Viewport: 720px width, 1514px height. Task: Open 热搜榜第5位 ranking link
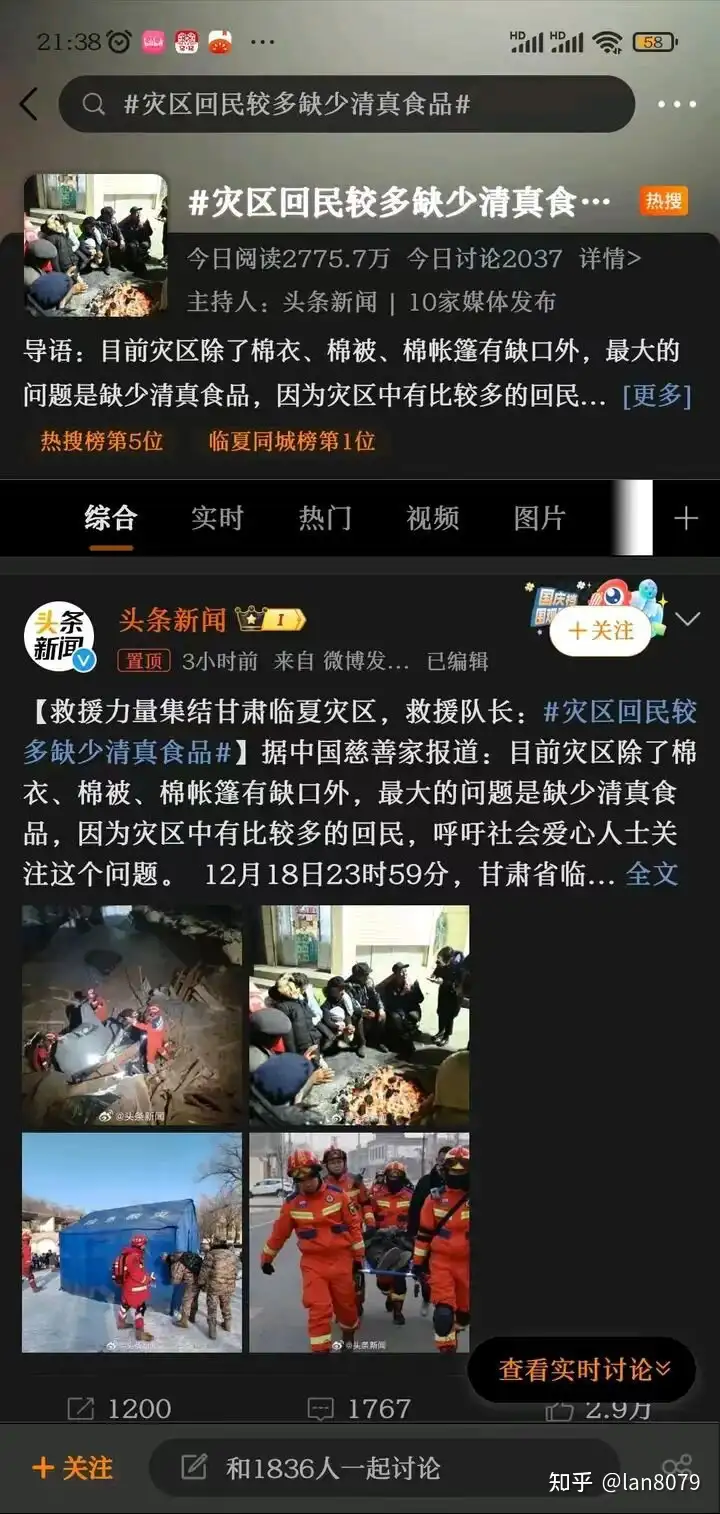click(x=101, y=441)
